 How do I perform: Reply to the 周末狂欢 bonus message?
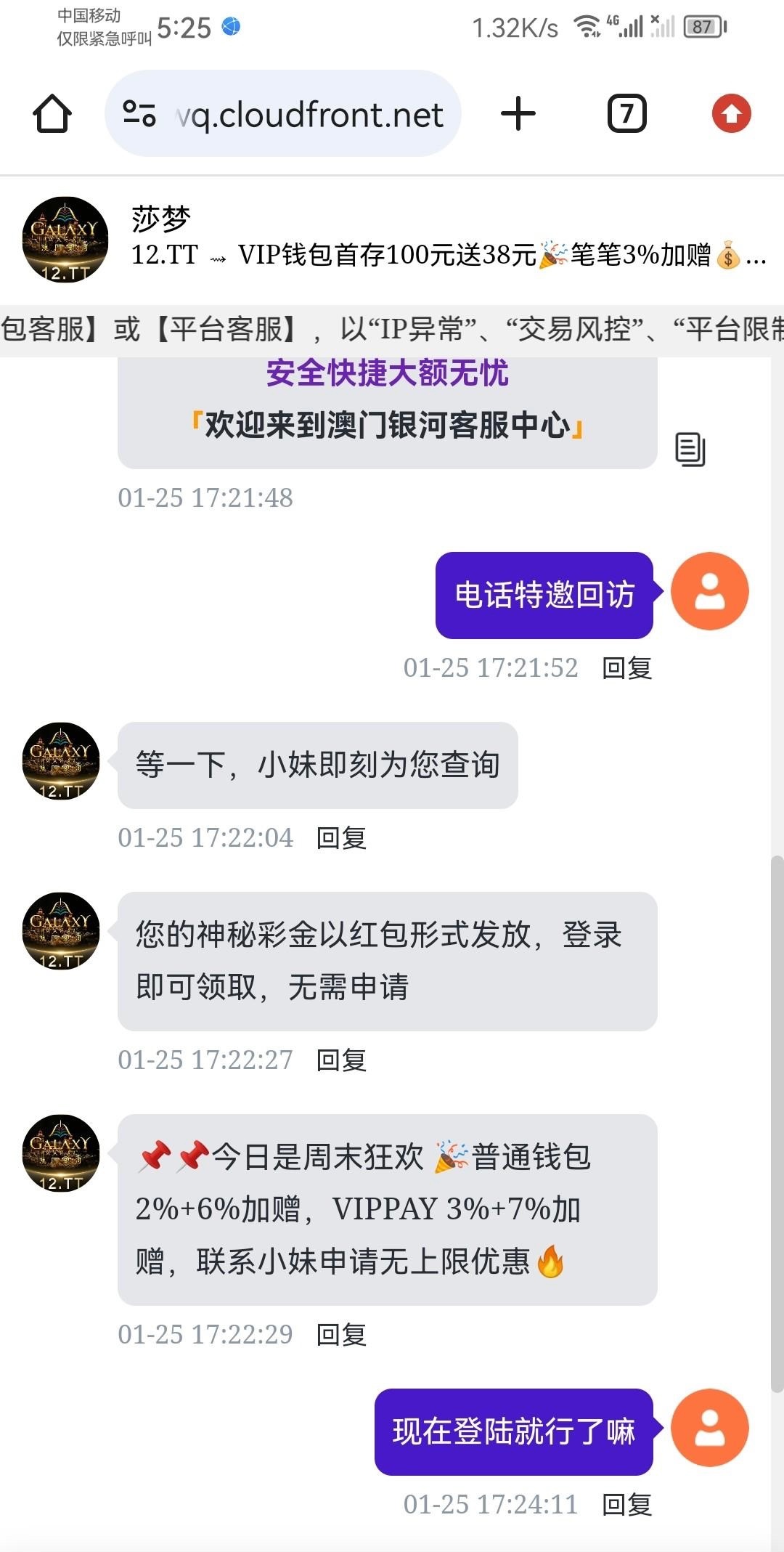(x=341, y=1335)
